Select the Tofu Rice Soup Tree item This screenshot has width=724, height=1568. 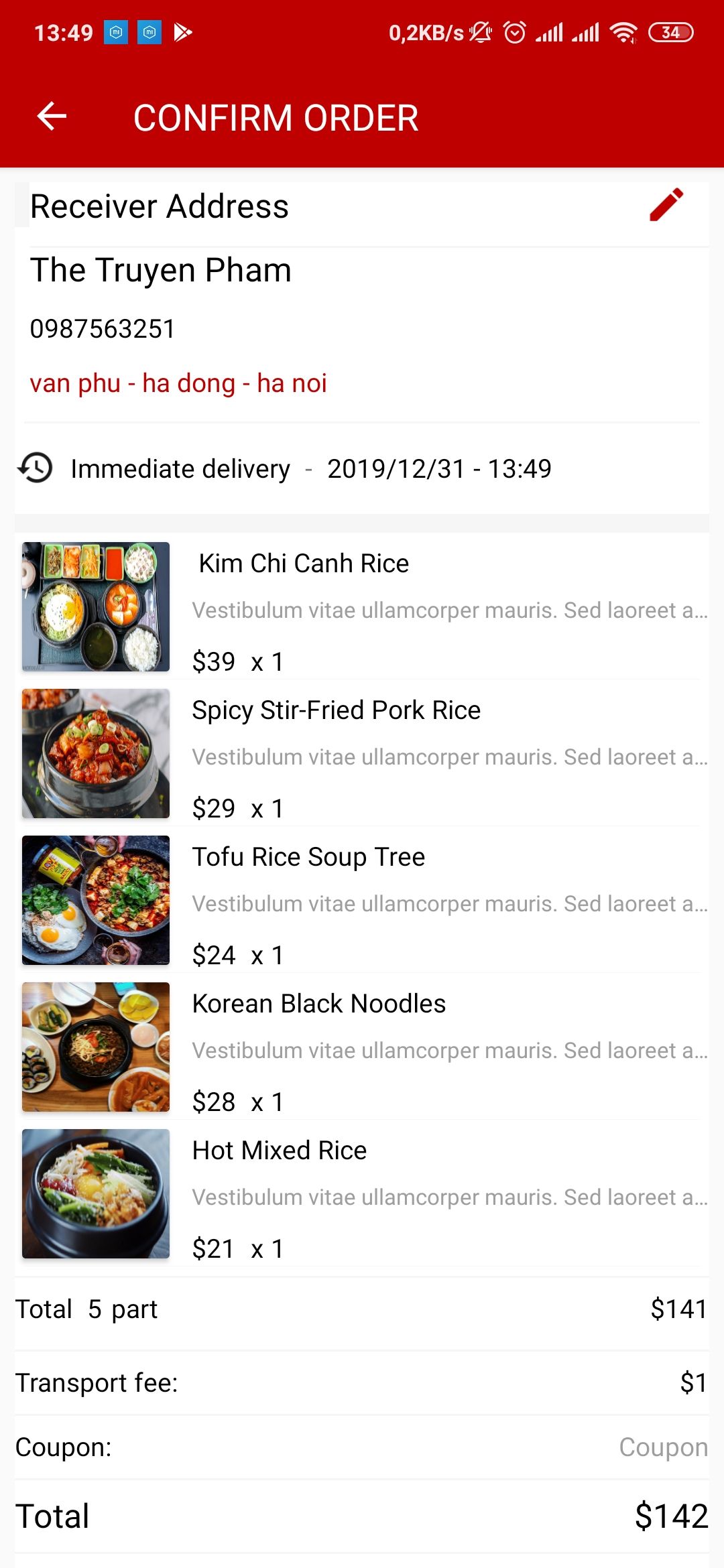pos(362,900)
